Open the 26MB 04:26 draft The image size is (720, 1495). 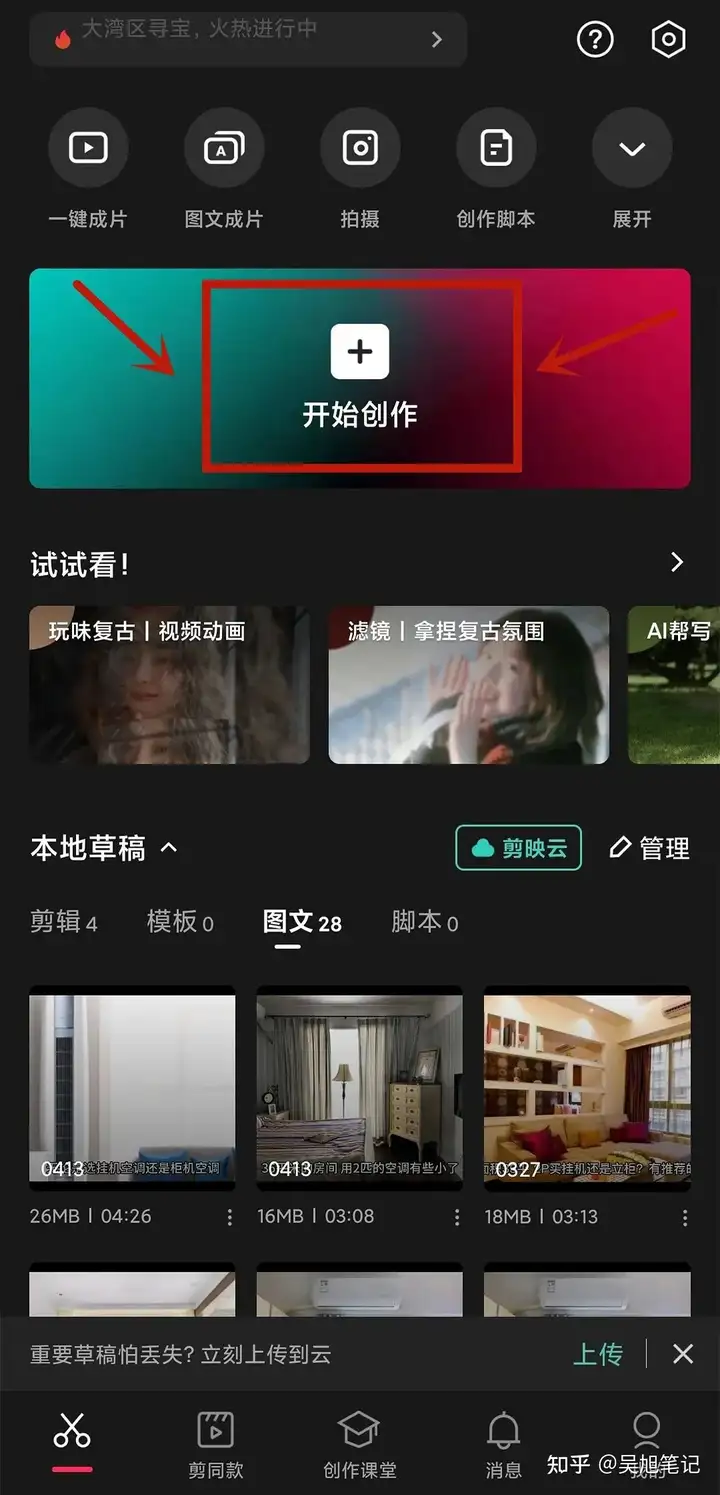(132, 1088)
